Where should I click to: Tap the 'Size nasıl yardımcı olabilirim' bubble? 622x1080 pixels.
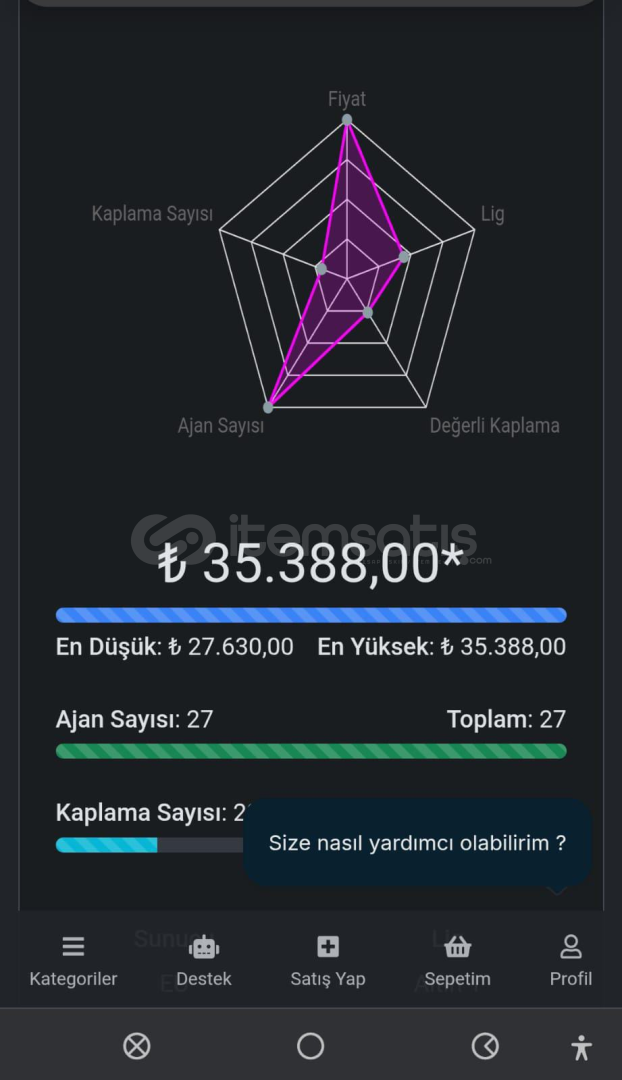tap(417, 843)
